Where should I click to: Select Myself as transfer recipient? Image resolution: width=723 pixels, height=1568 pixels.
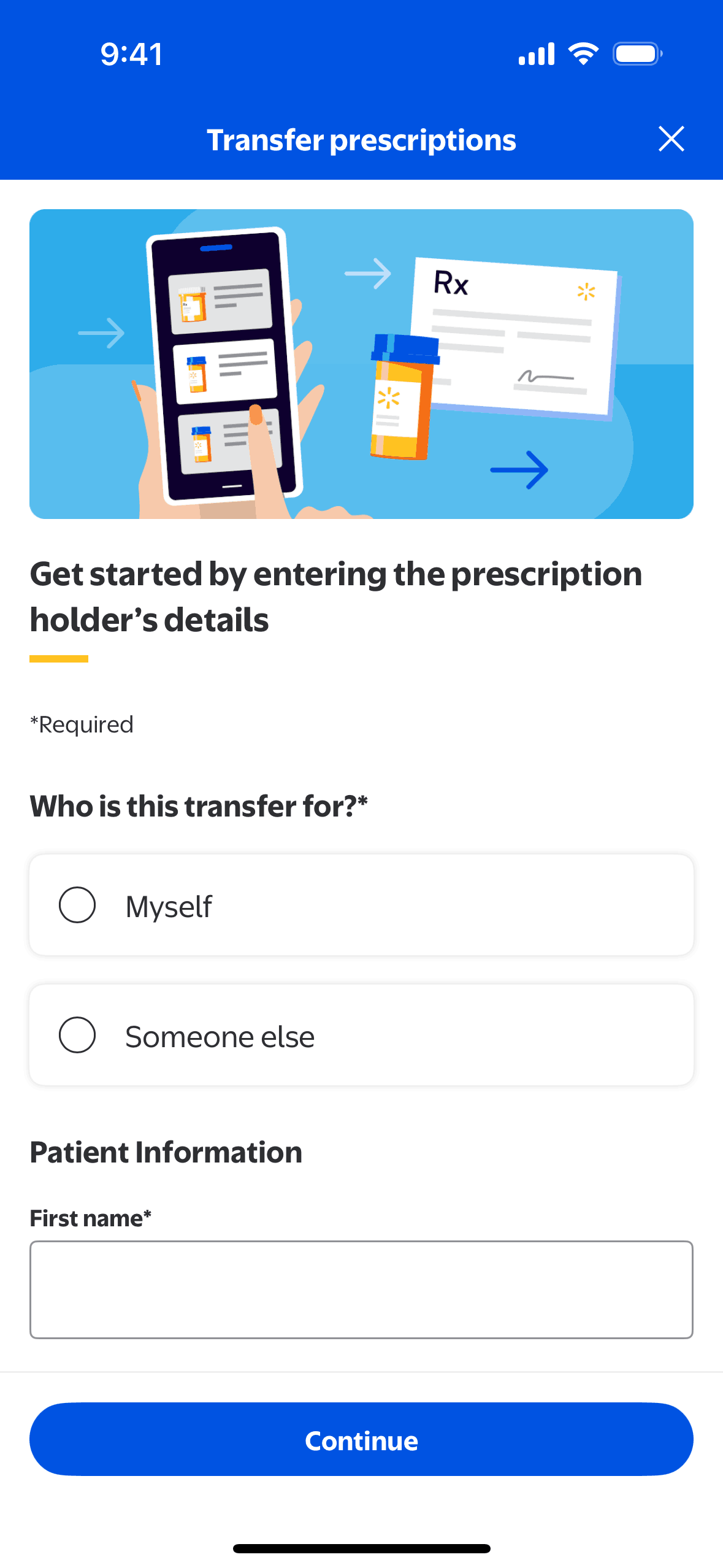coord(77,905)
